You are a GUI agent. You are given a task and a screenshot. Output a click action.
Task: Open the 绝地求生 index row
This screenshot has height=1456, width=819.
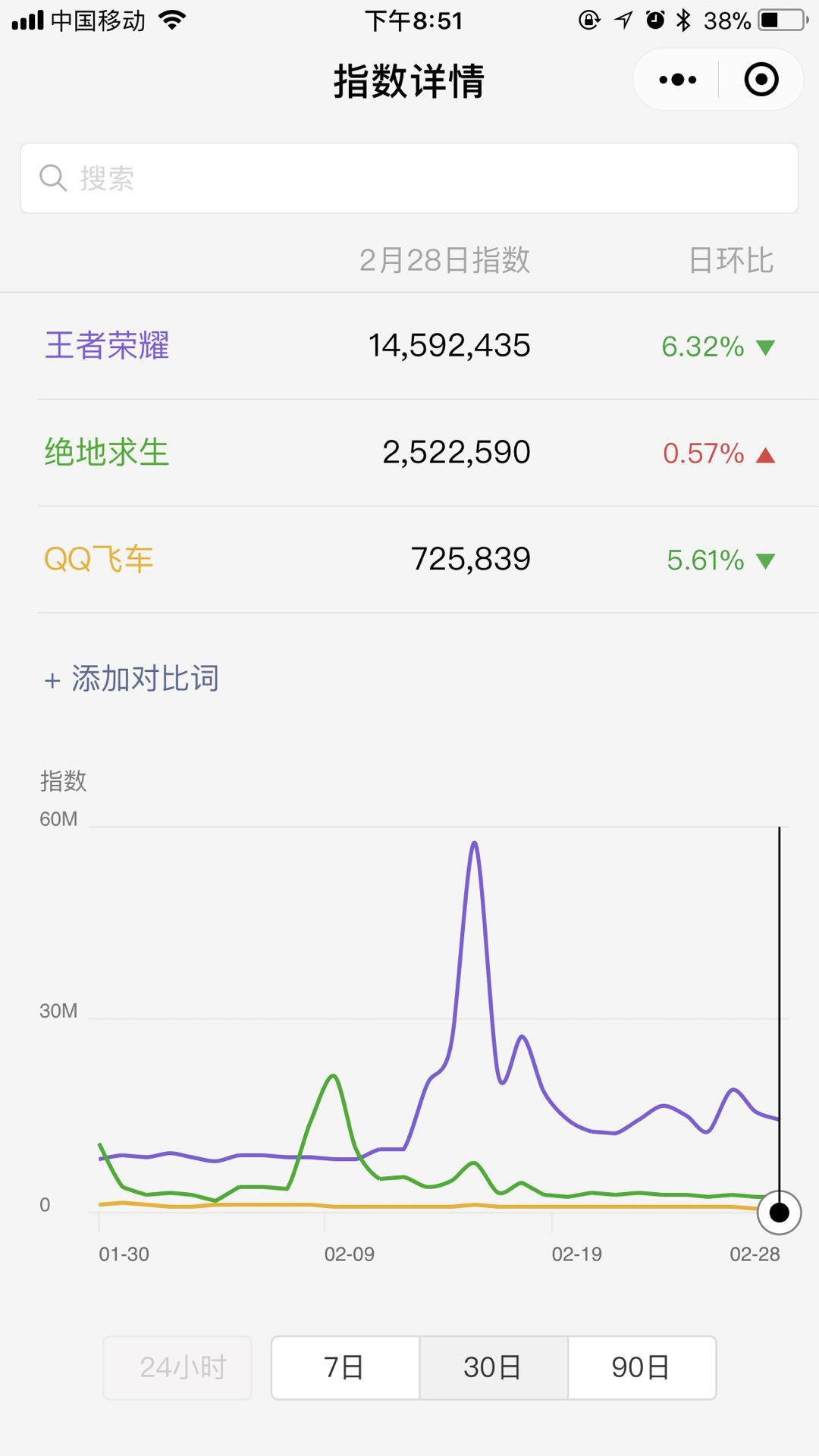tap(409, 453)
